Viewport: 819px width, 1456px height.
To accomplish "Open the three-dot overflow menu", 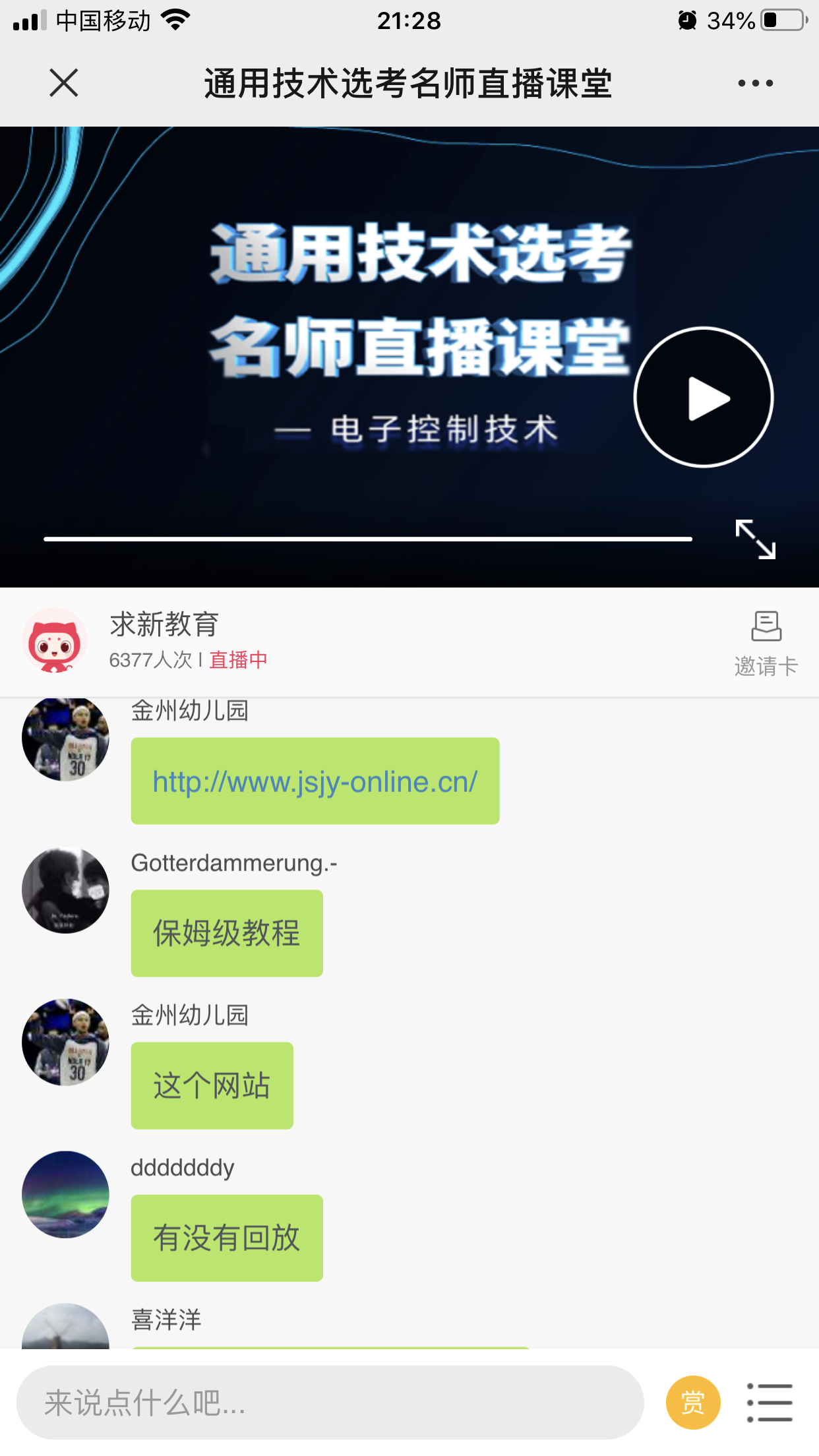I will [755, 83].
